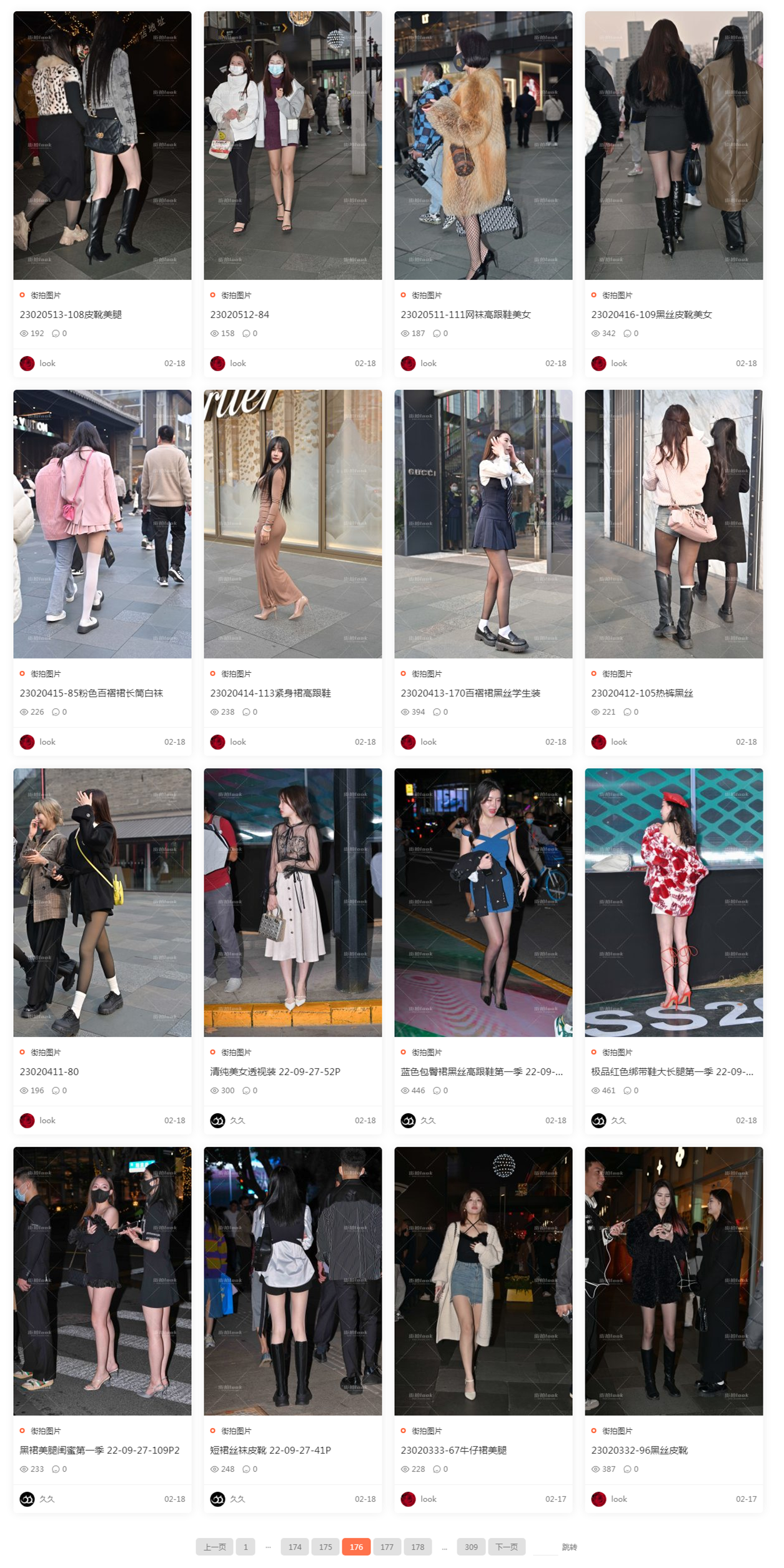This screenshot has width=784, height=1568.
Task: Open the post 23020415-85粉色百褶裙长筒白袜
Action: 91,693
